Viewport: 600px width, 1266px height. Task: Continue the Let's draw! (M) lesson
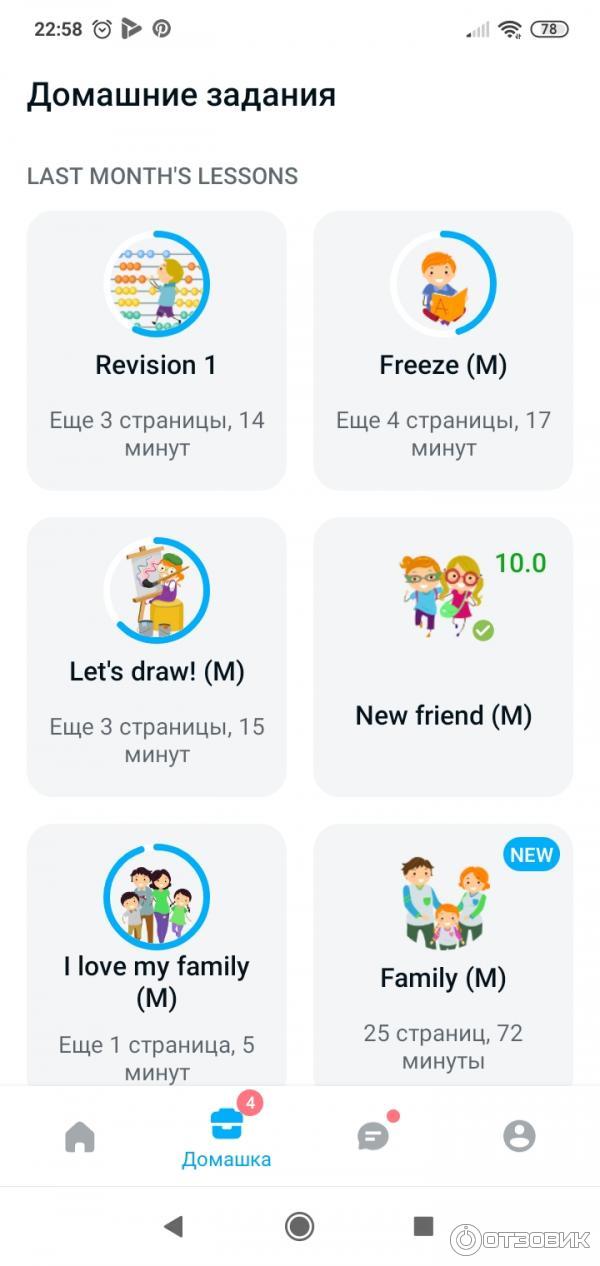(156, 656)
